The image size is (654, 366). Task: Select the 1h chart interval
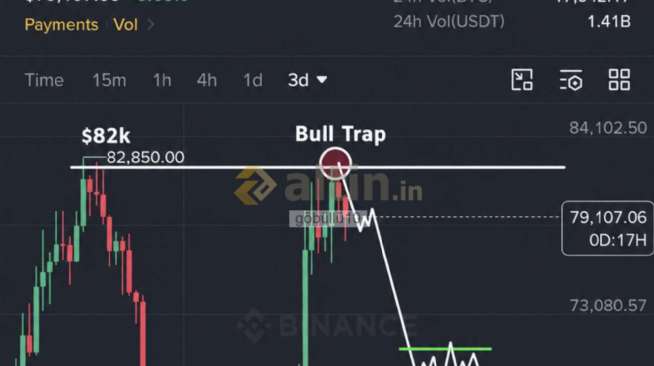(162, 80)
